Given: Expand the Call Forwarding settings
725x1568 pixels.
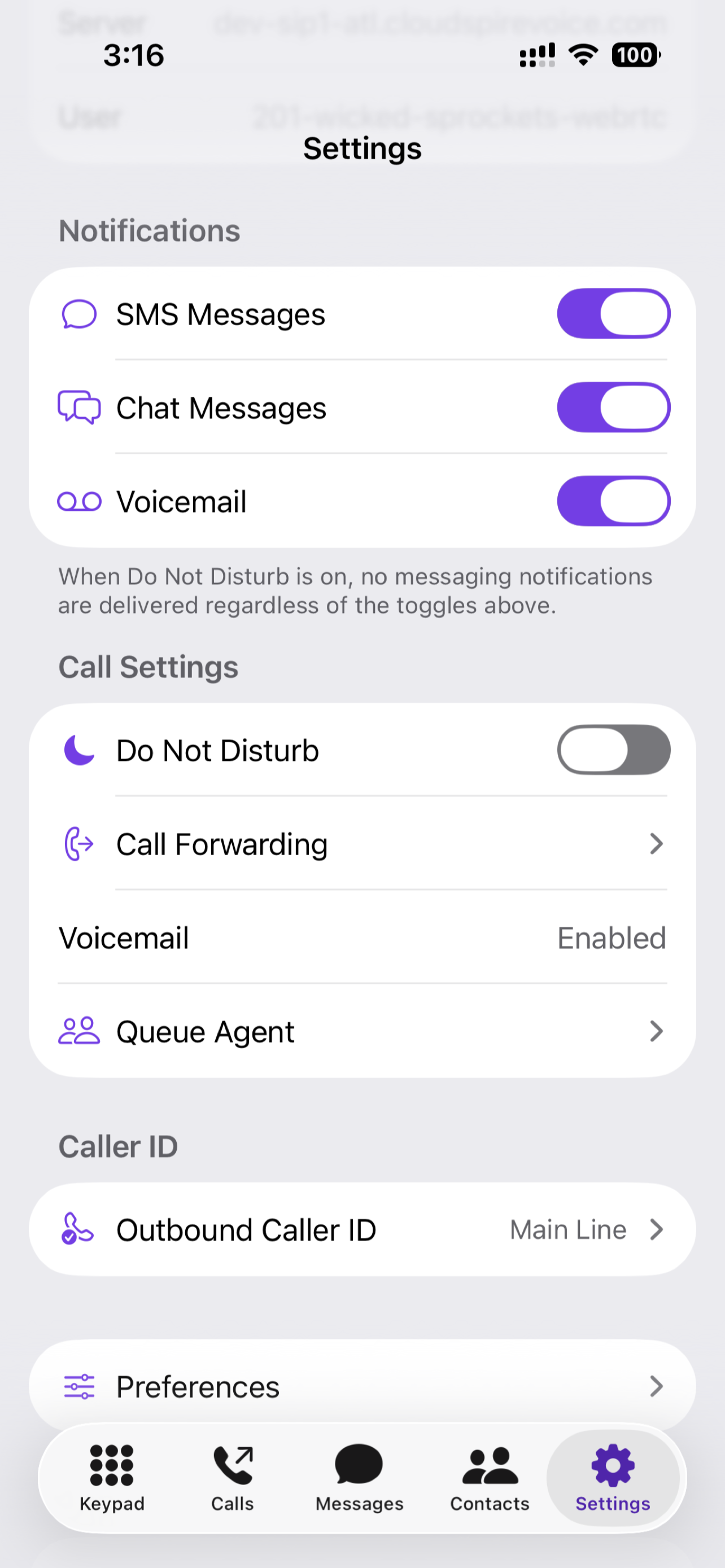Looking at the screenshot, I should click(362, 844).
